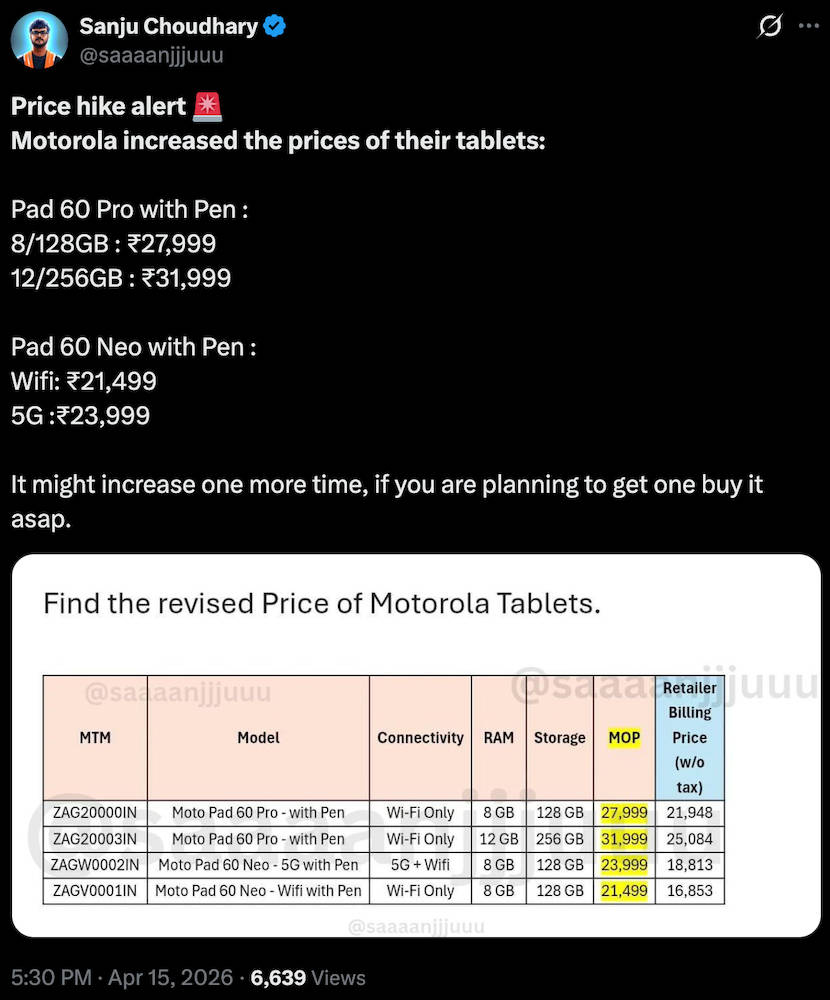The height and width of the screenshot is (1000, 830).
Task: Open the Grok icon on this post
Action: pyautogui.click(x=770, y=27)
